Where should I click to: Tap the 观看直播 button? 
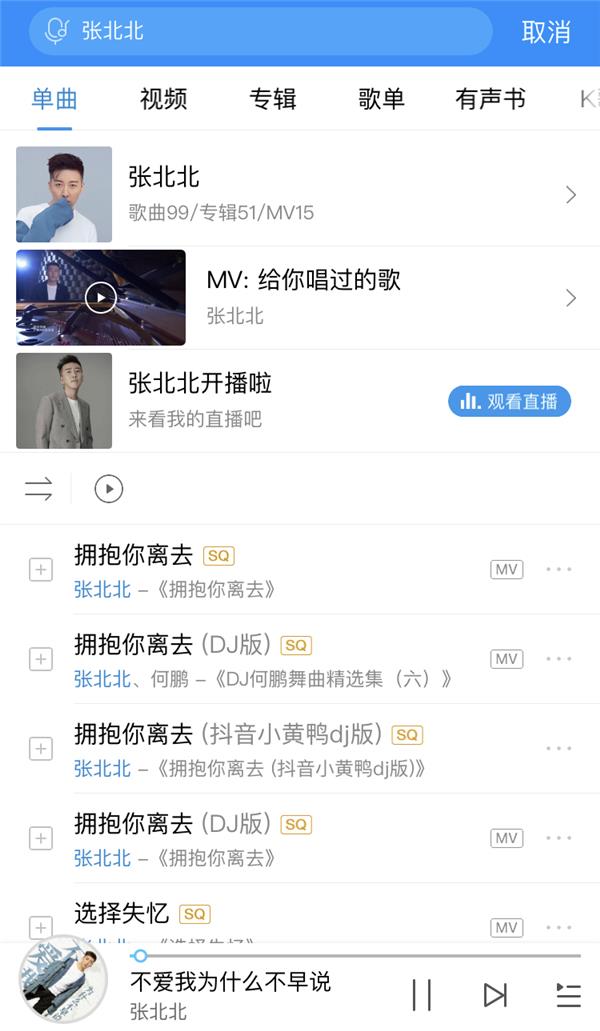(509, 401)
